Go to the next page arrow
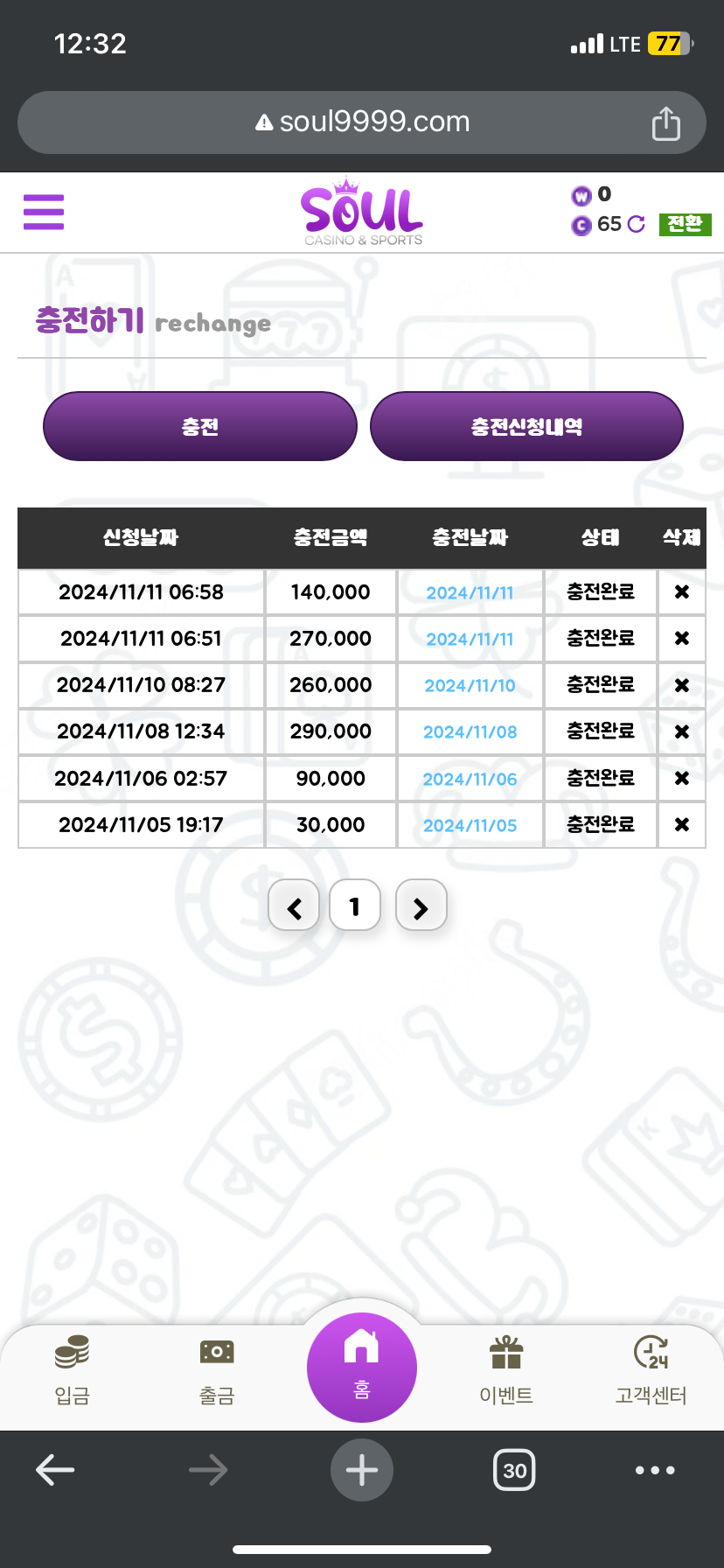The image size is (724, 1568). point(421,905)
